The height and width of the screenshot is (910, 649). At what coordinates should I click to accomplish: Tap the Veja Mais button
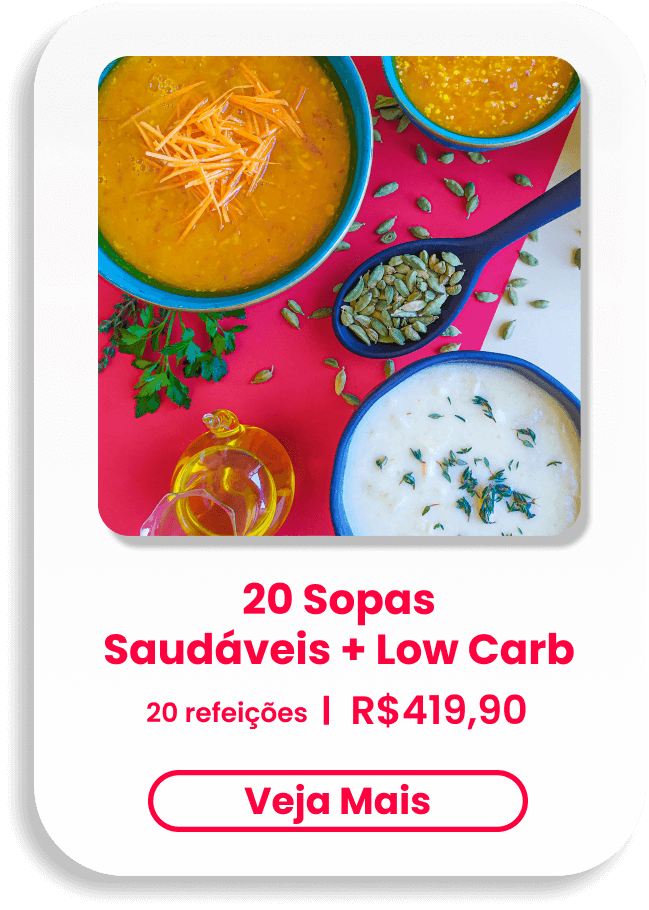click(338, 801)
